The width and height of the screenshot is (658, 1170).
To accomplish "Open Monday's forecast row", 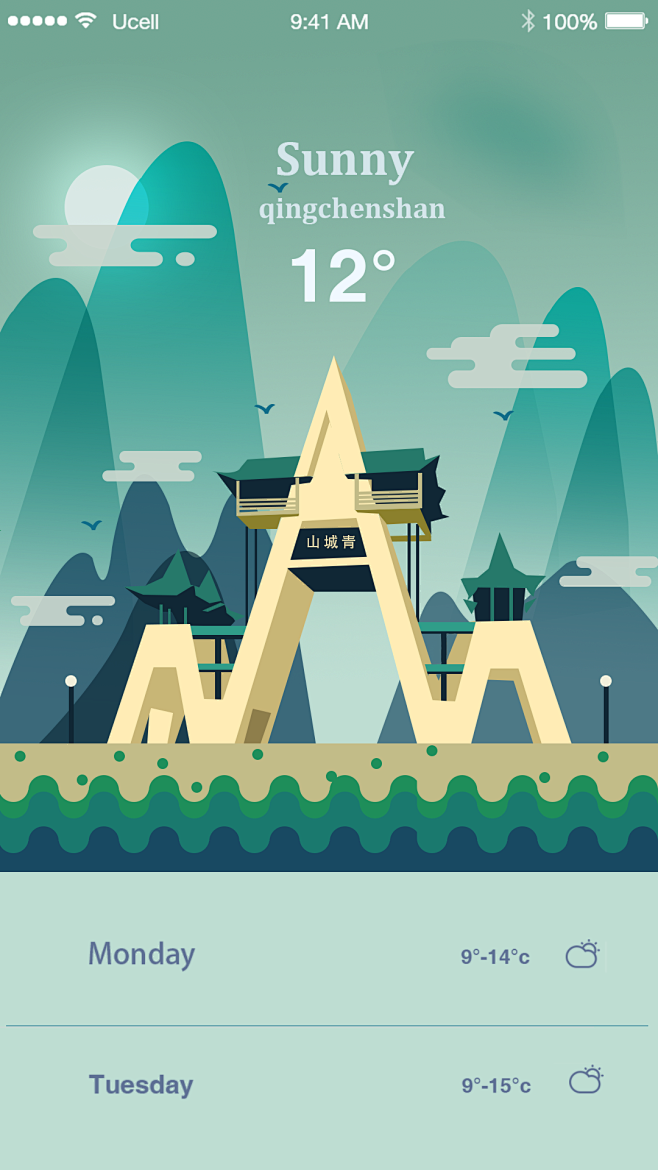I will pos(329,954).
